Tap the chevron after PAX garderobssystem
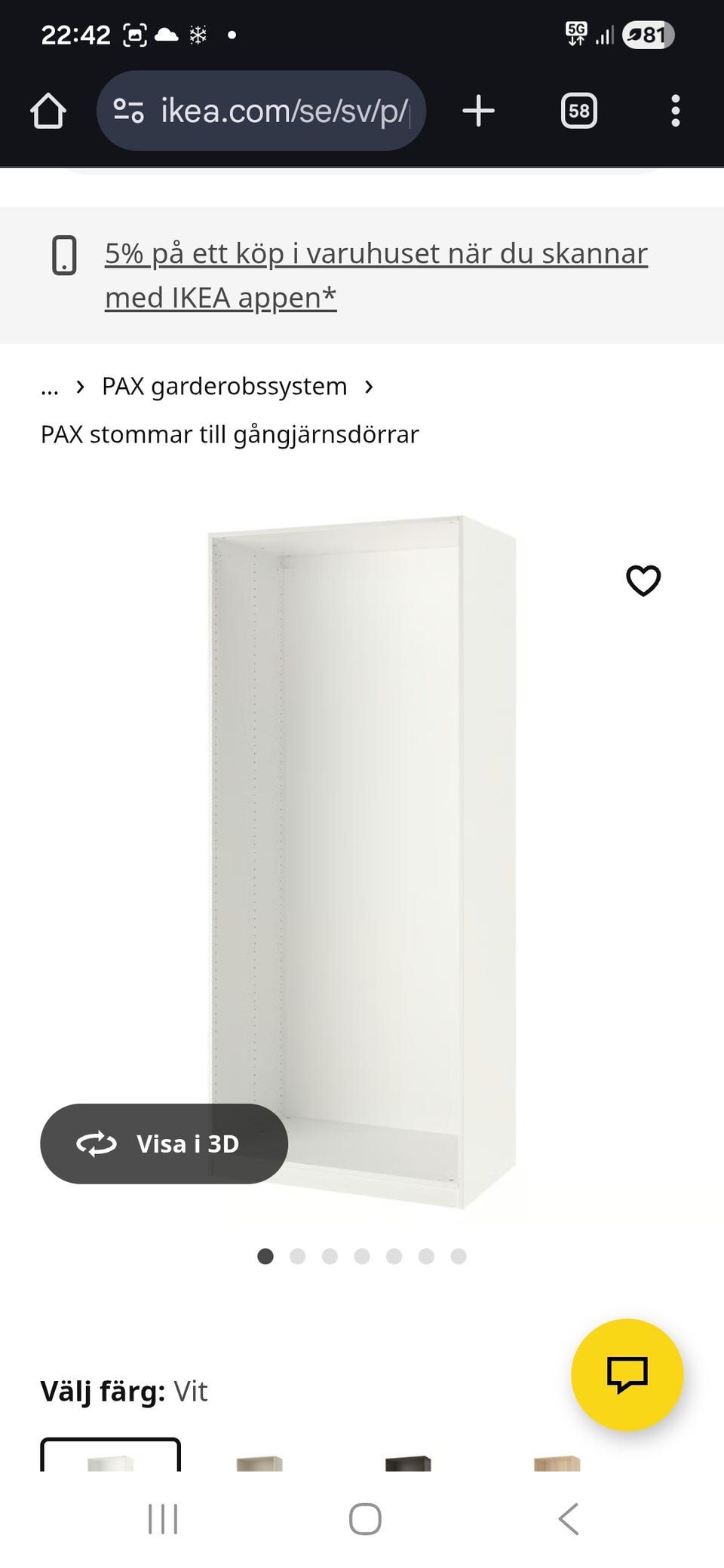 click(x=369, y=387)
